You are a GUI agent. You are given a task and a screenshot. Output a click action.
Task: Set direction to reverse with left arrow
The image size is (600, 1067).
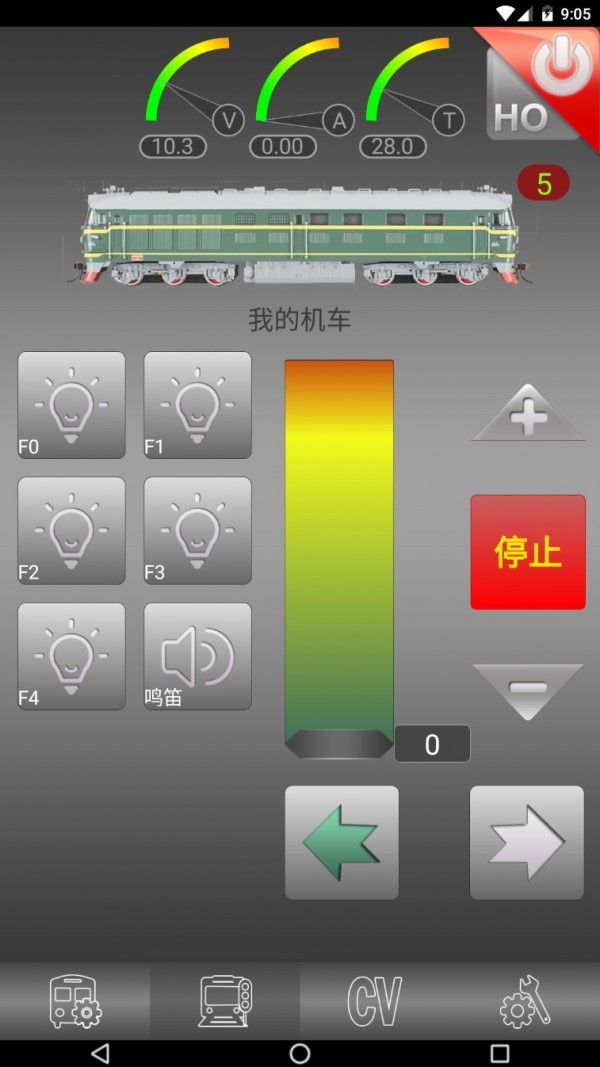342,842
